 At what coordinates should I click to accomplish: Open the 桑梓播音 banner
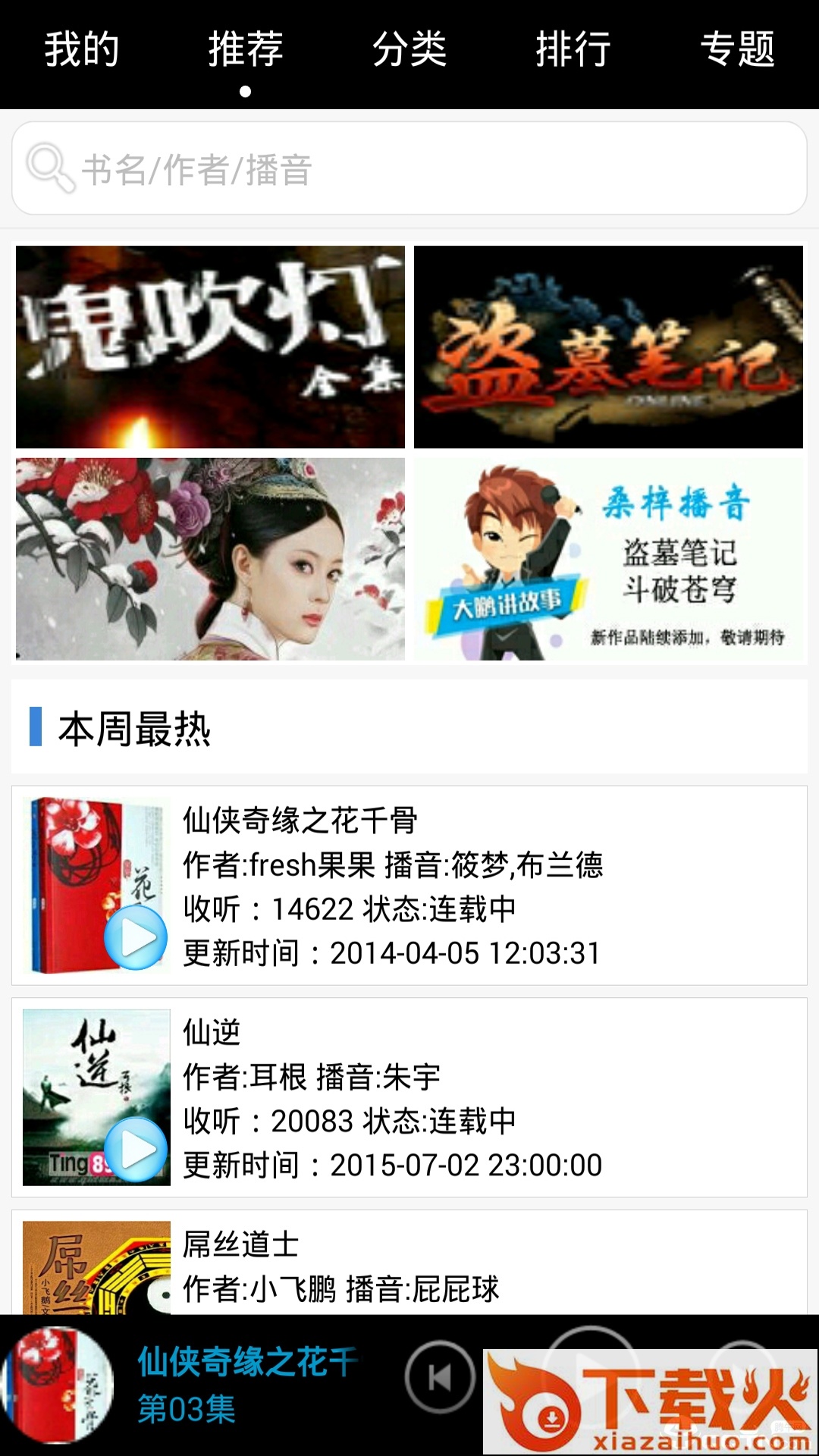point(608,559)
